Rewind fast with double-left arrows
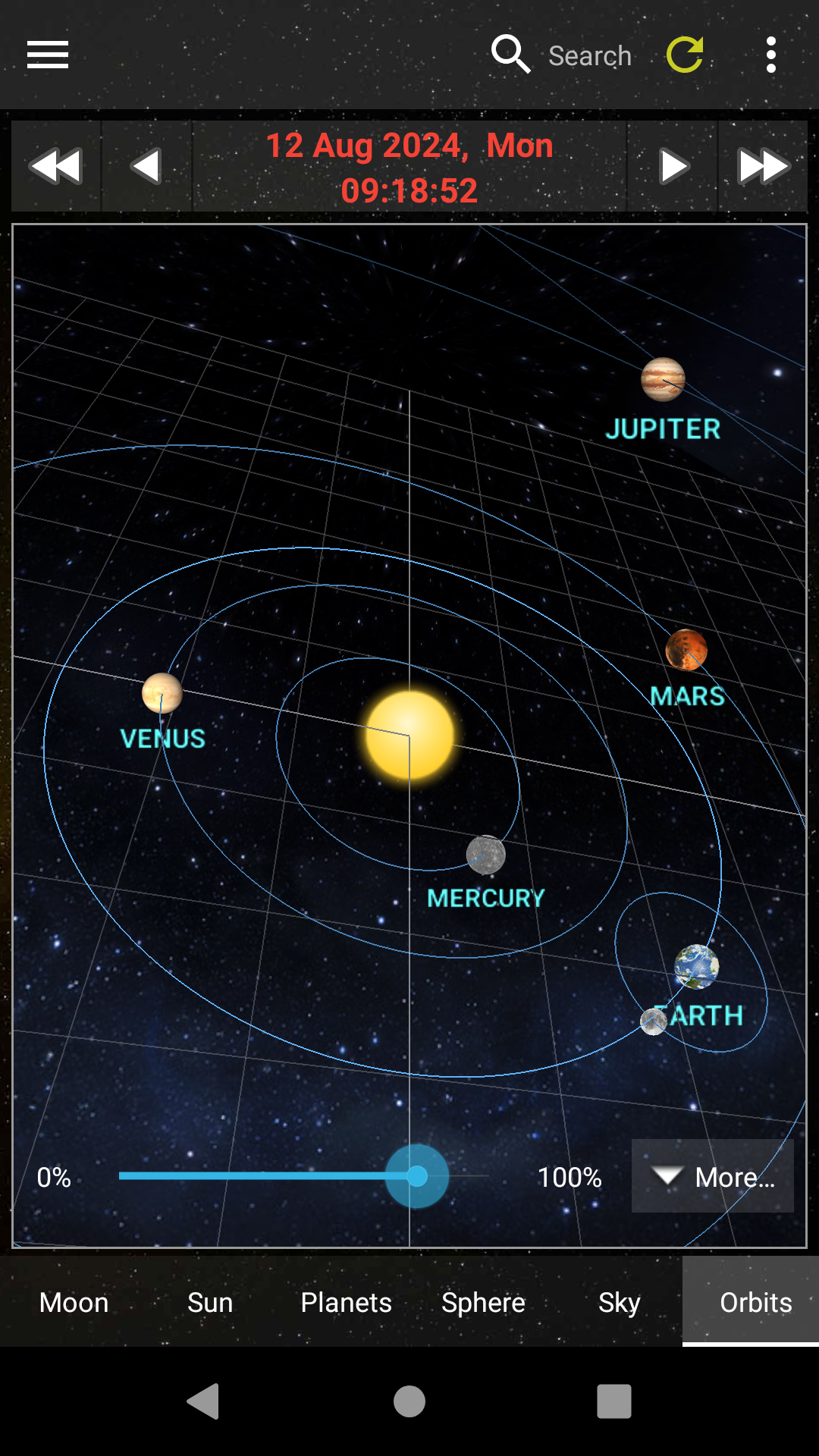Screen dimensions: 819x1456 coord(56,166)
